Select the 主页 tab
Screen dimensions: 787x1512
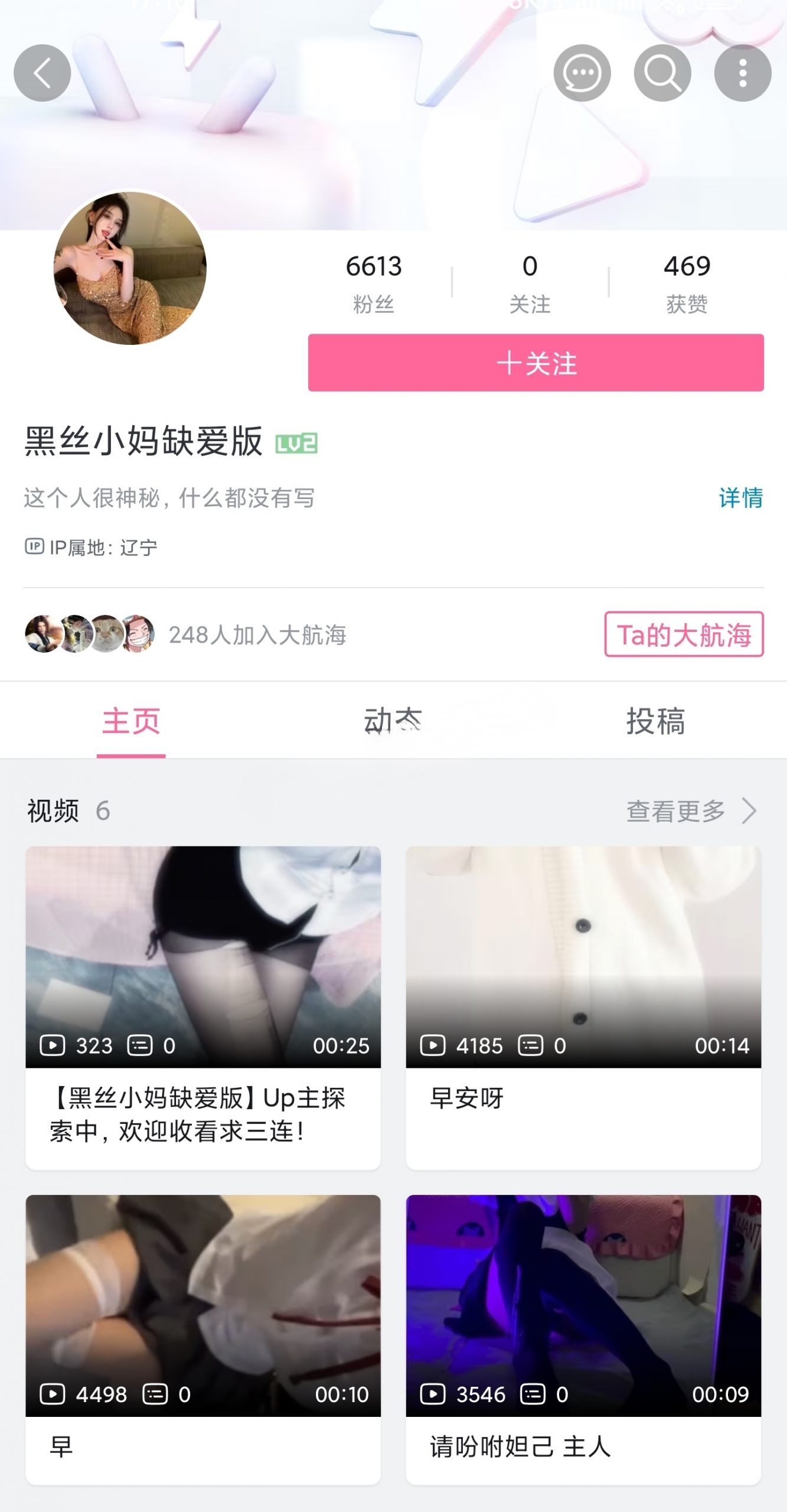pos(131,721)
